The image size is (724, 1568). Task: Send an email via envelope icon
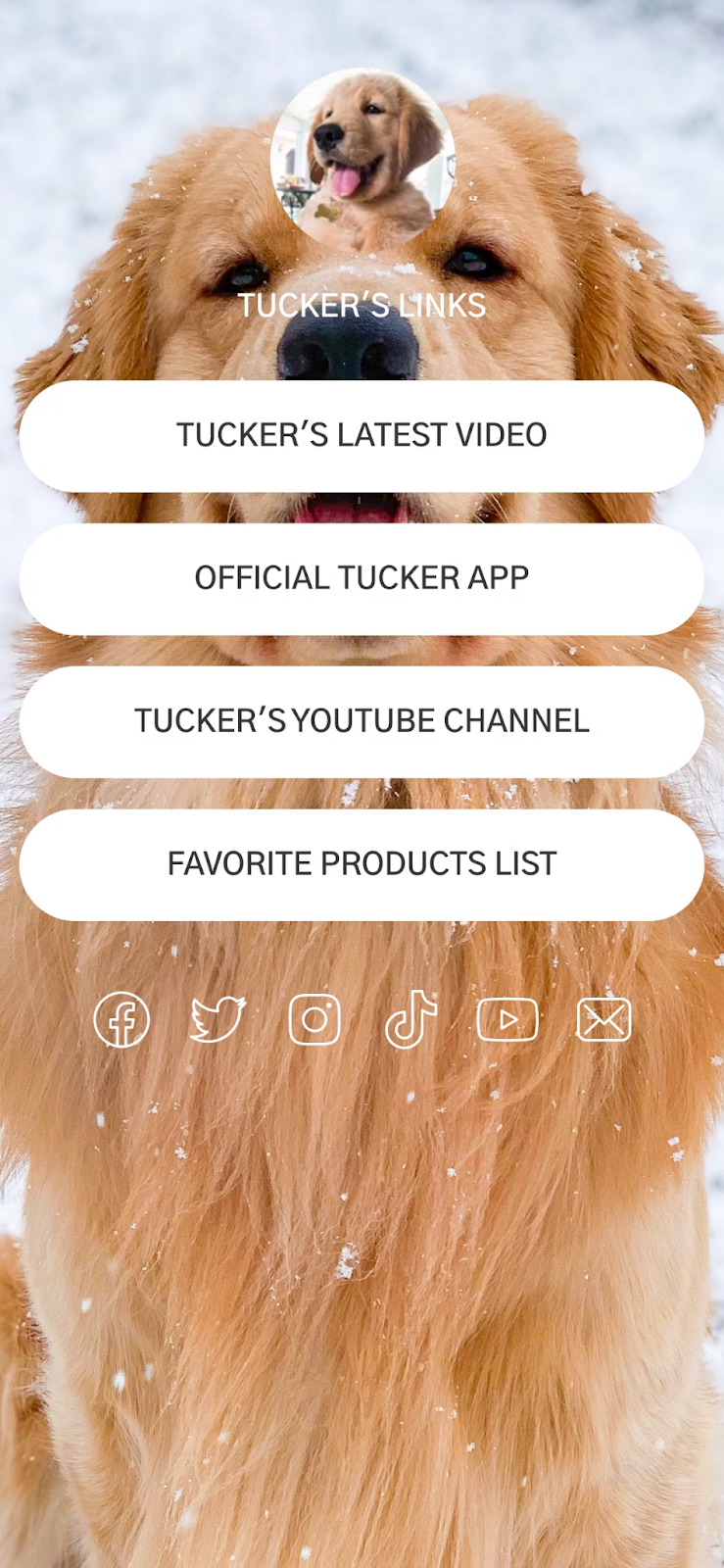(603, 1020)
